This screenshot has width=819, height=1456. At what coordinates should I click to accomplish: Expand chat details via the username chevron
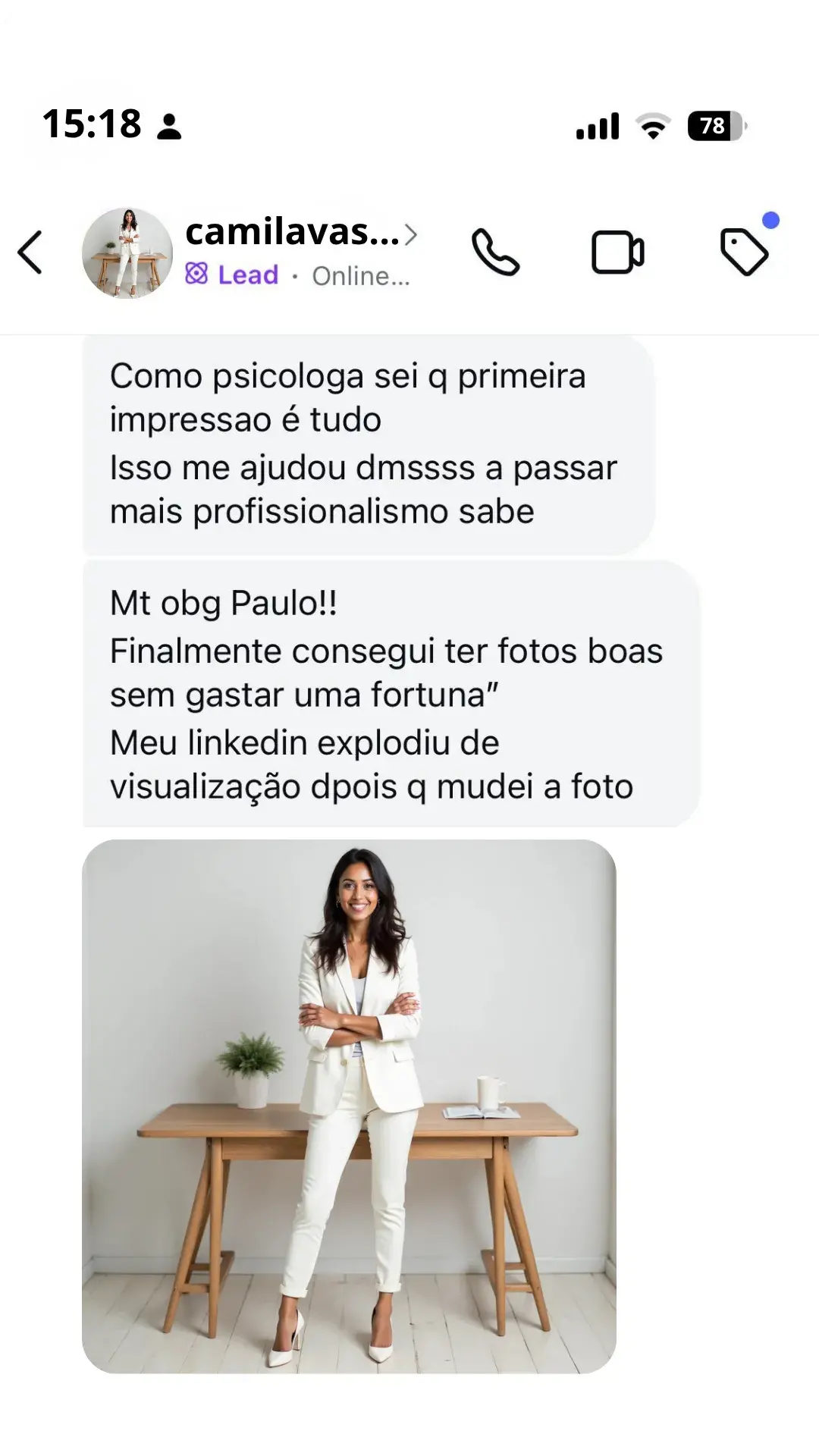[x=413, y=236]
